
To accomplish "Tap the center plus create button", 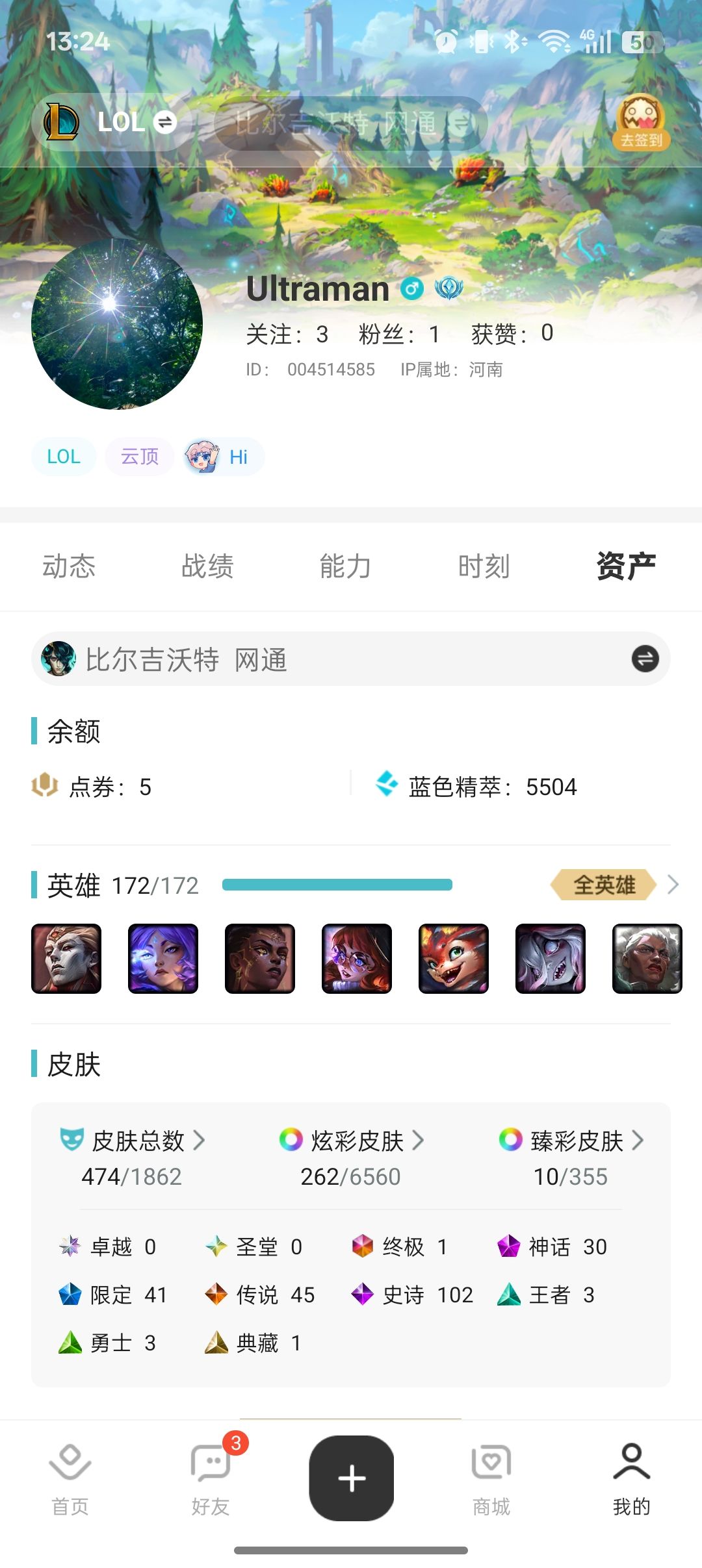I will click(x=351, y=1478).
